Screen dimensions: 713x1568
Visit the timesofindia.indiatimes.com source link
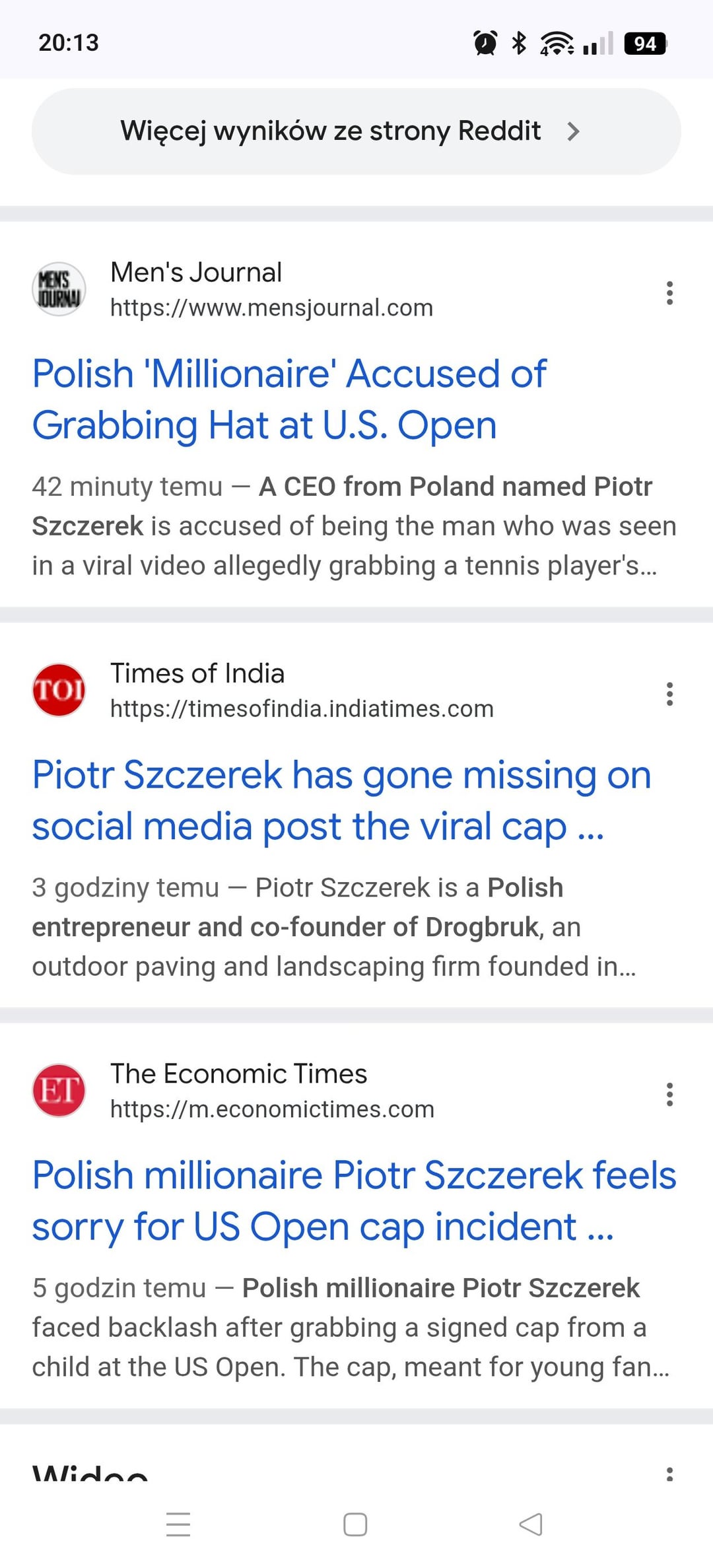click(302, 708)
